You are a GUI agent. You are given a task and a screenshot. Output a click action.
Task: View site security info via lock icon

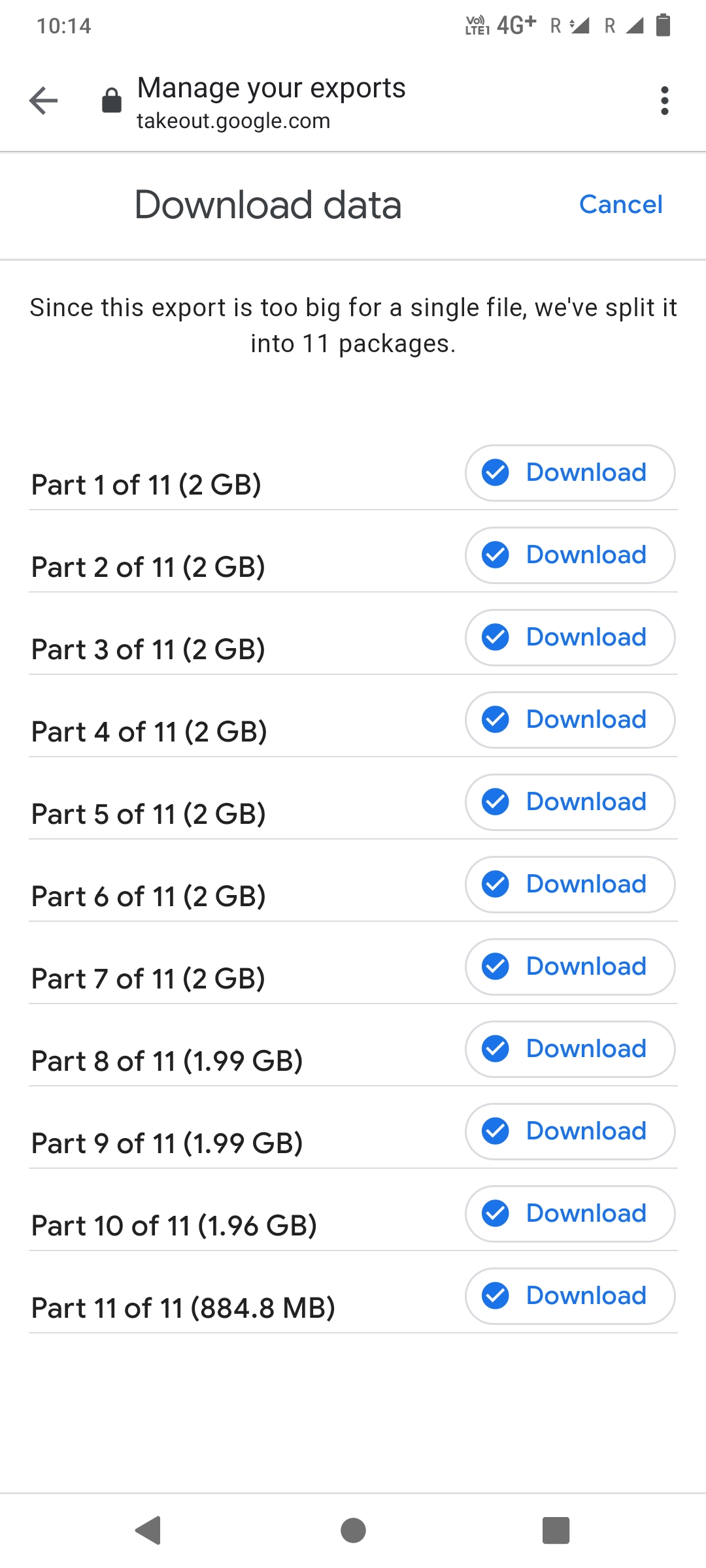112,101
